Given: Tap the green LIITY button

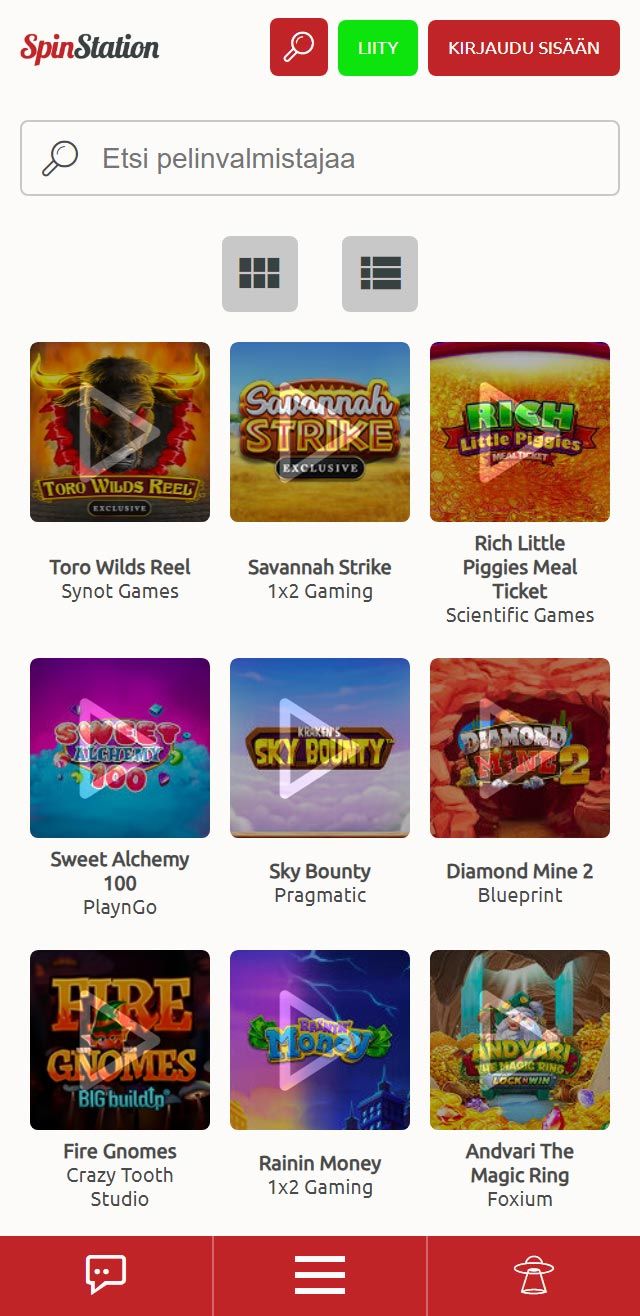Looking at the screenshot, I should coord(377,48).
